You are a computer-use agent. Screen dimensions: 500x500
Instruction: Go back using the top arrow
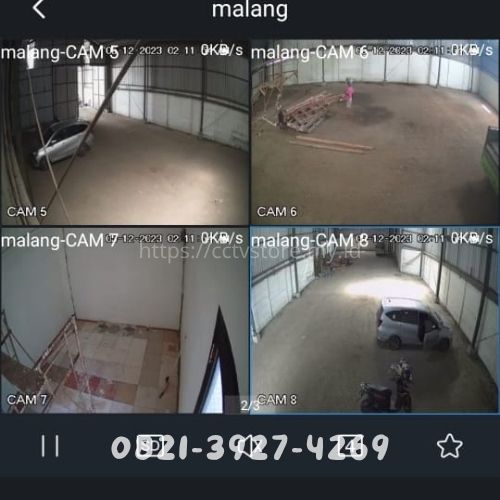pyautogui.click(x=39, y=9)
